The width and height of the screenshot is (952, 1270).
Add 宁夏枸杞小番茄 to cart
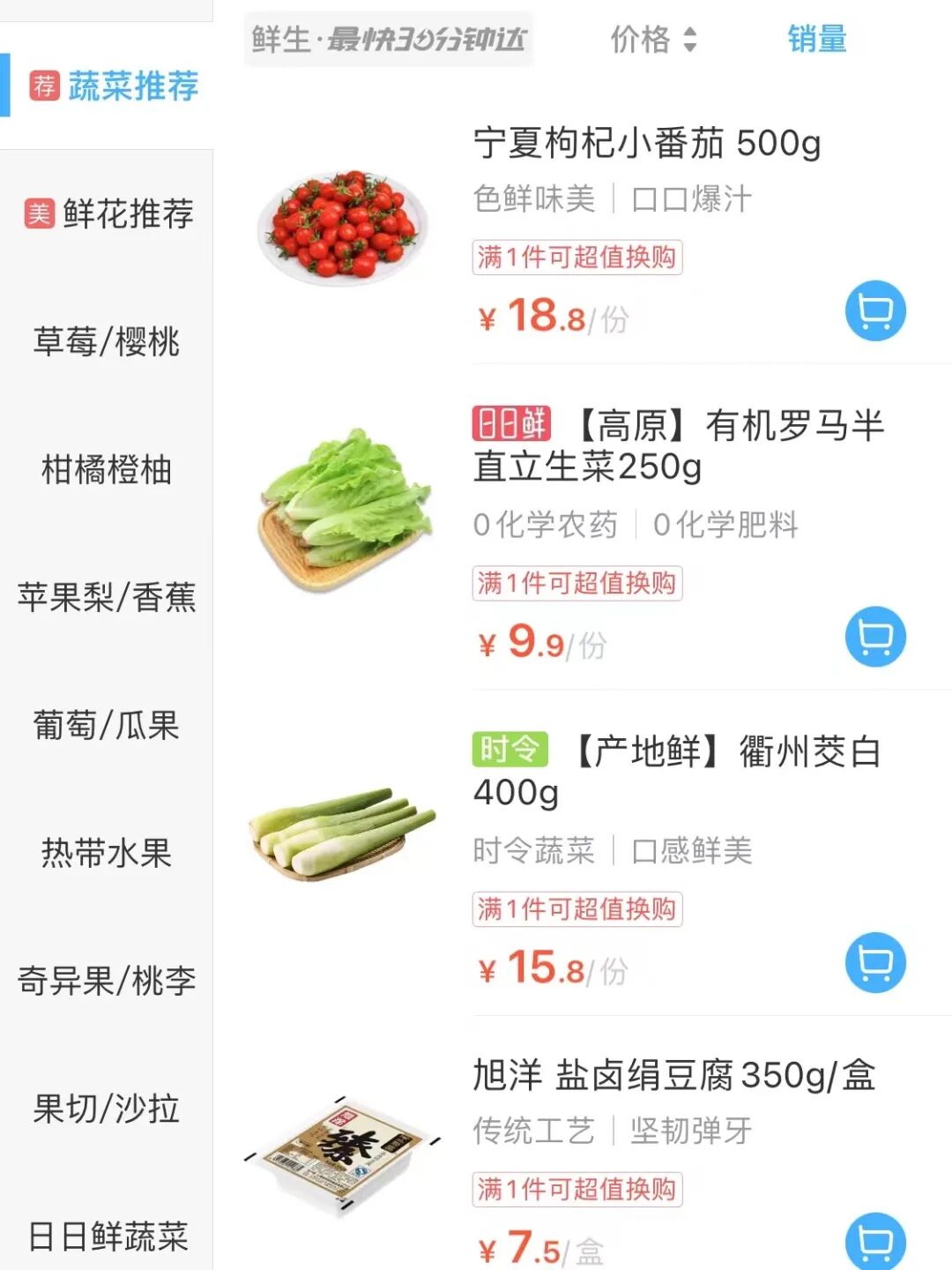click(875, 311)
